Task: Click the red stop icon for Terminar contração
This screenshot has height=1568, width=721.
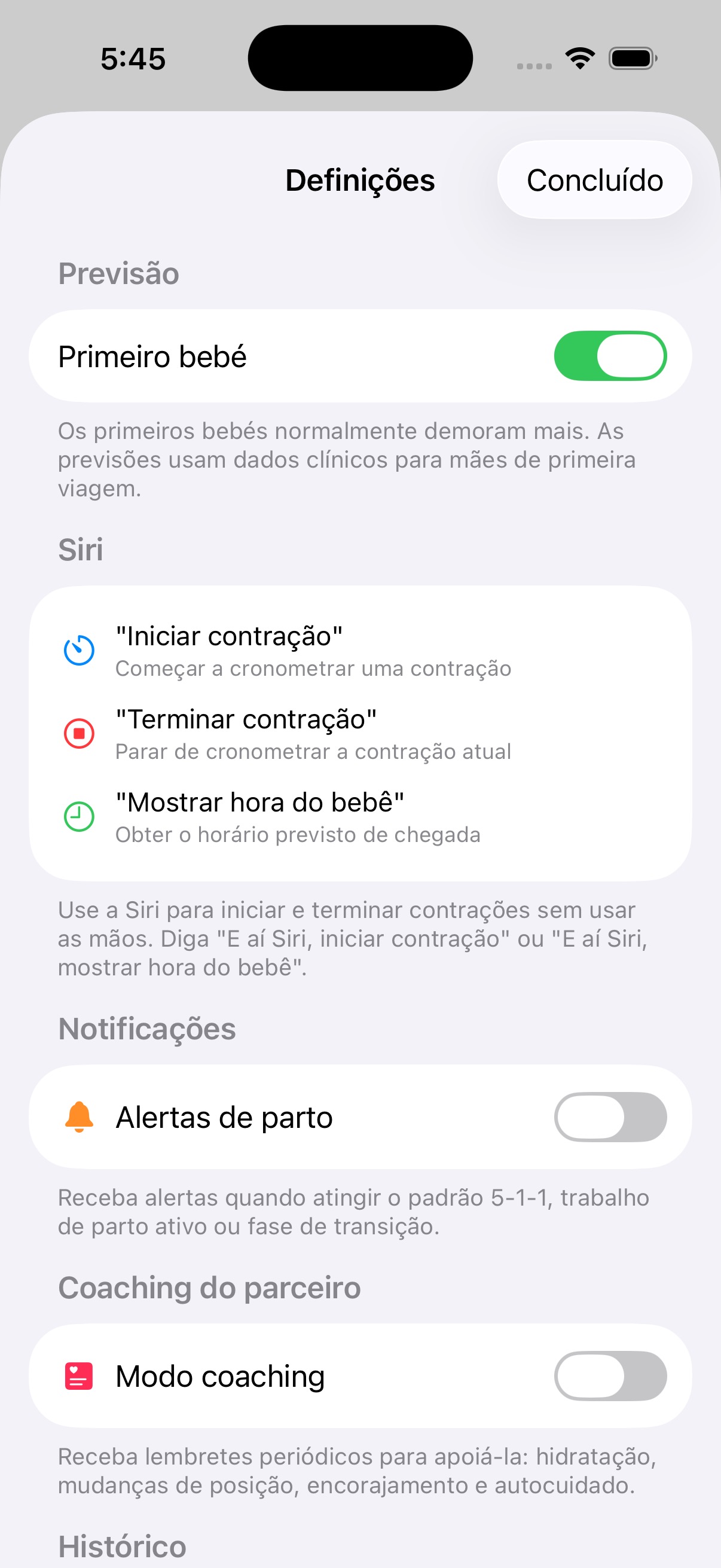Action: tap(78, 733)
